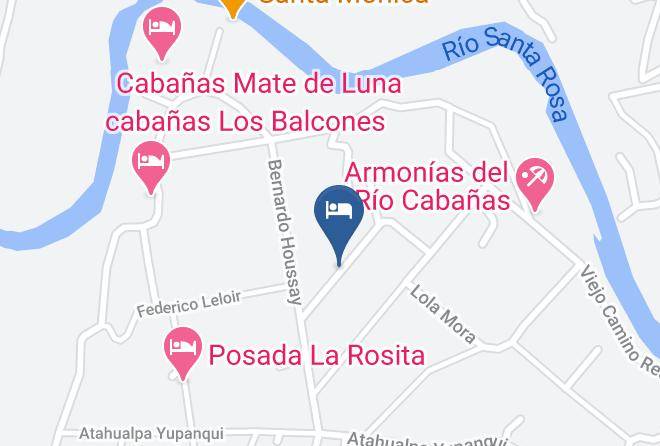Open the orange Santa Mónica place pin
The height and width of the screenshot is (446, 660).
(x=233, y=6)
